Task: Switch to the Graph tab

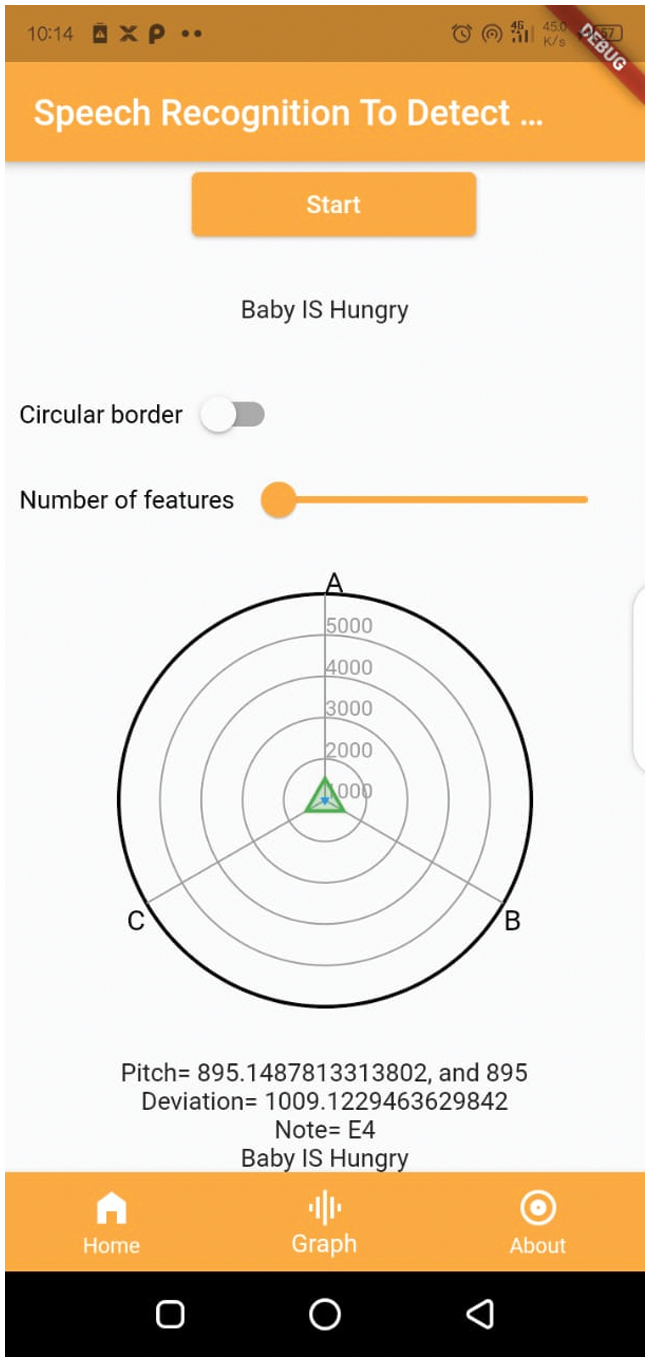Action: click(x=324, y=1223)
